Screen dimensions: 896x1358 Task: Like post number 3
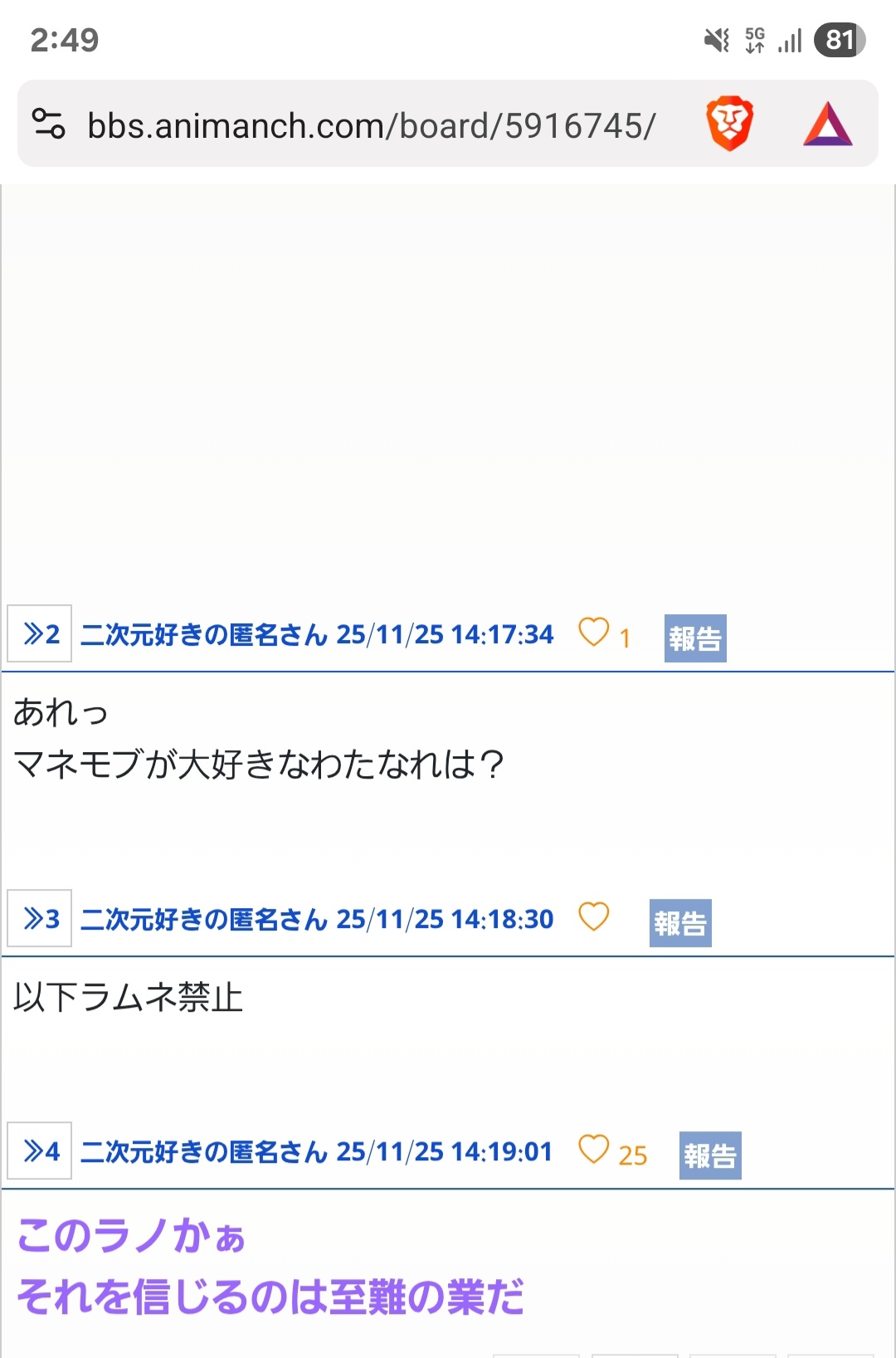tap(594, 917)
